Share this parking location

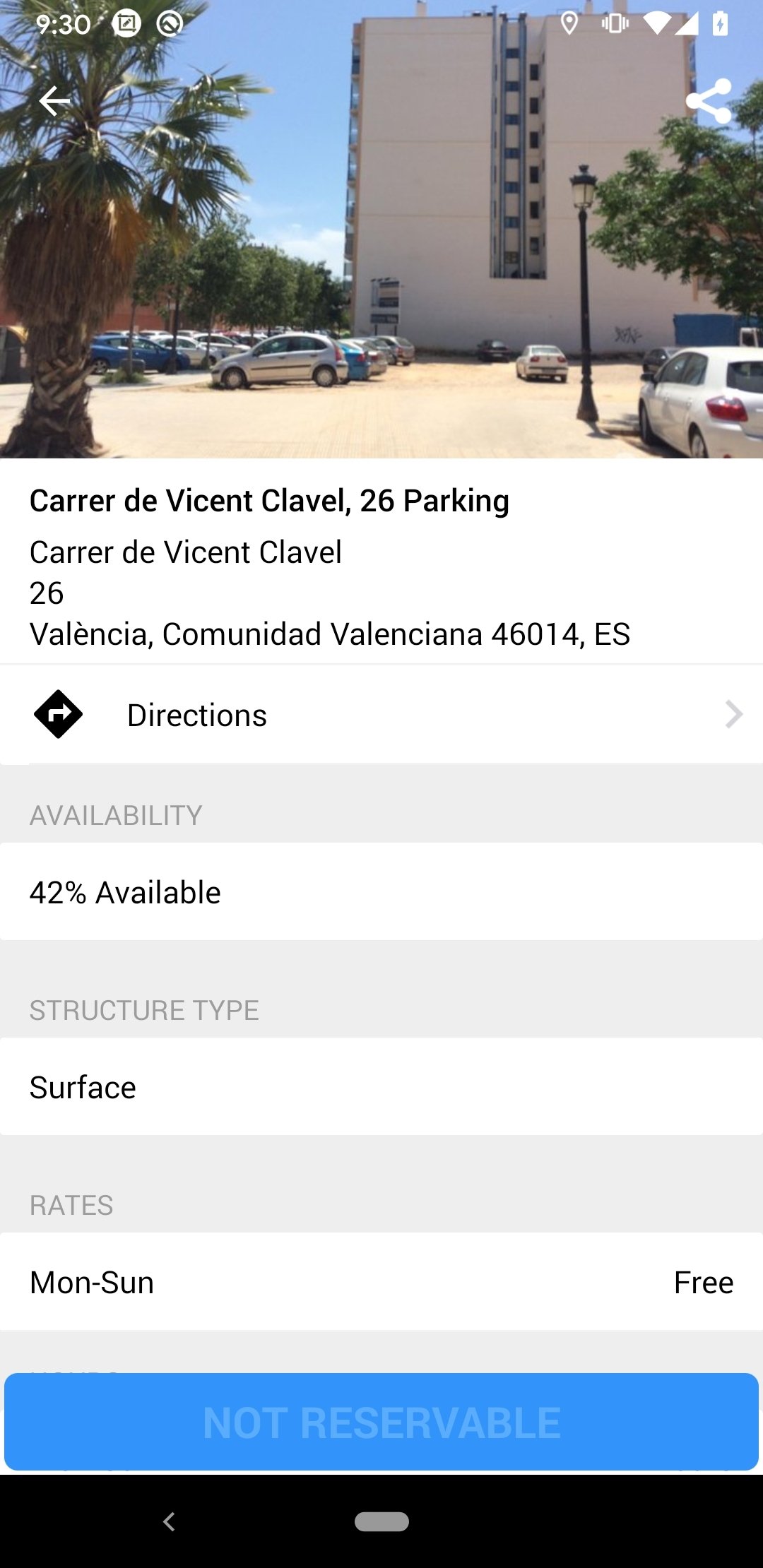pos(709,101)
